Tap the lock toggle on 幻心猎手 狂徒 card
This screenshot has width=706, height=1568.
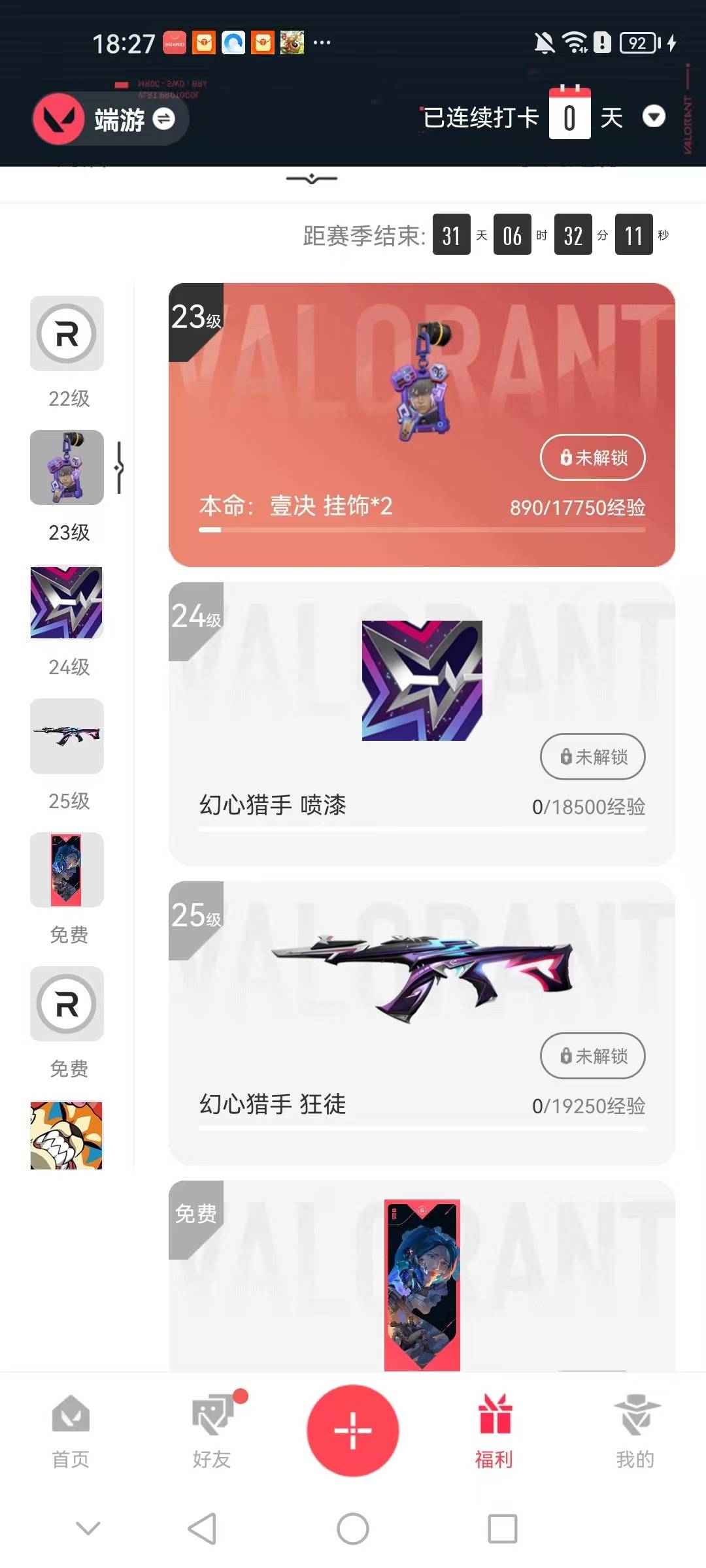(592, 1056)
